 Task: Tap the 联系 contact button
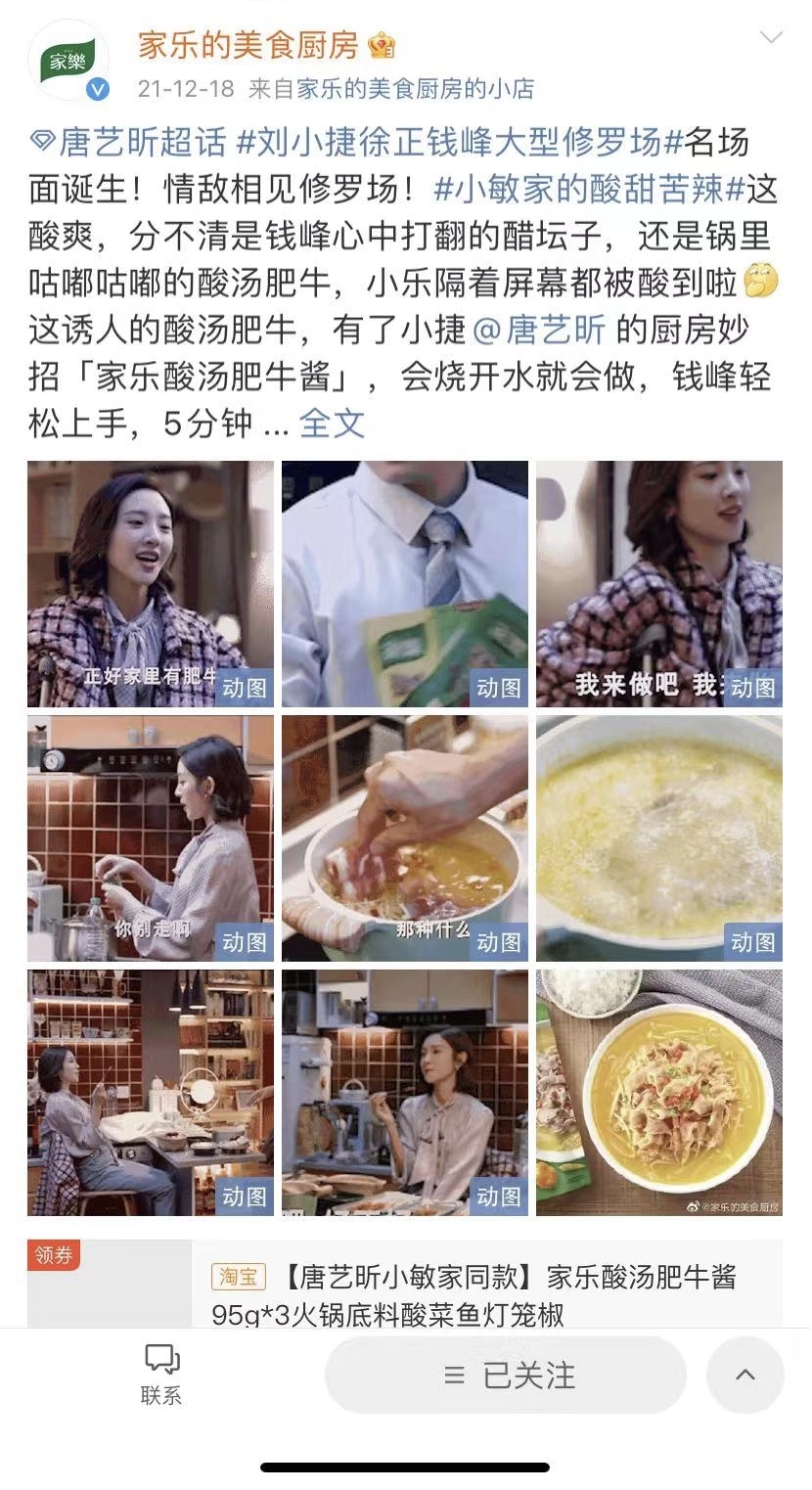[x=161, y=1375]
